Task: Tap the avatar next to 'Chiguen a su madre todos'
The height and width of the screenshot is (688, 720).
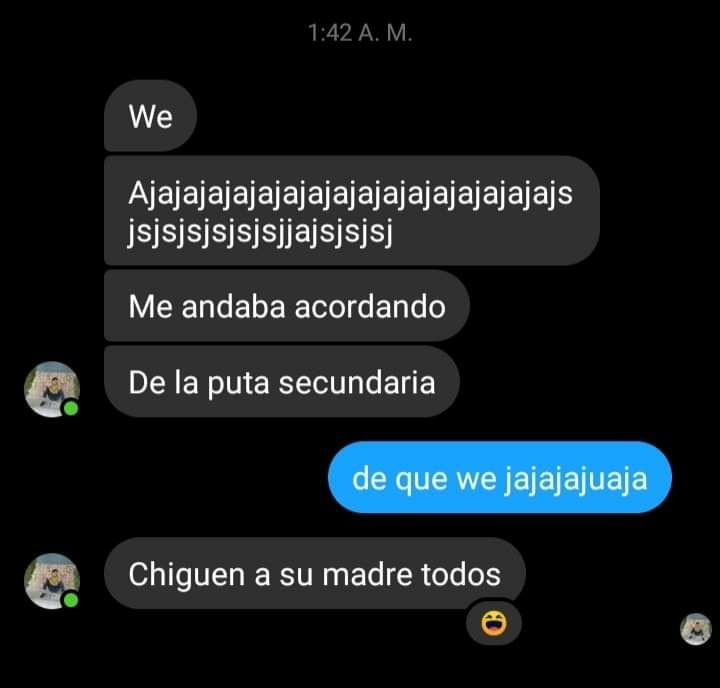Action: [52, 581]
